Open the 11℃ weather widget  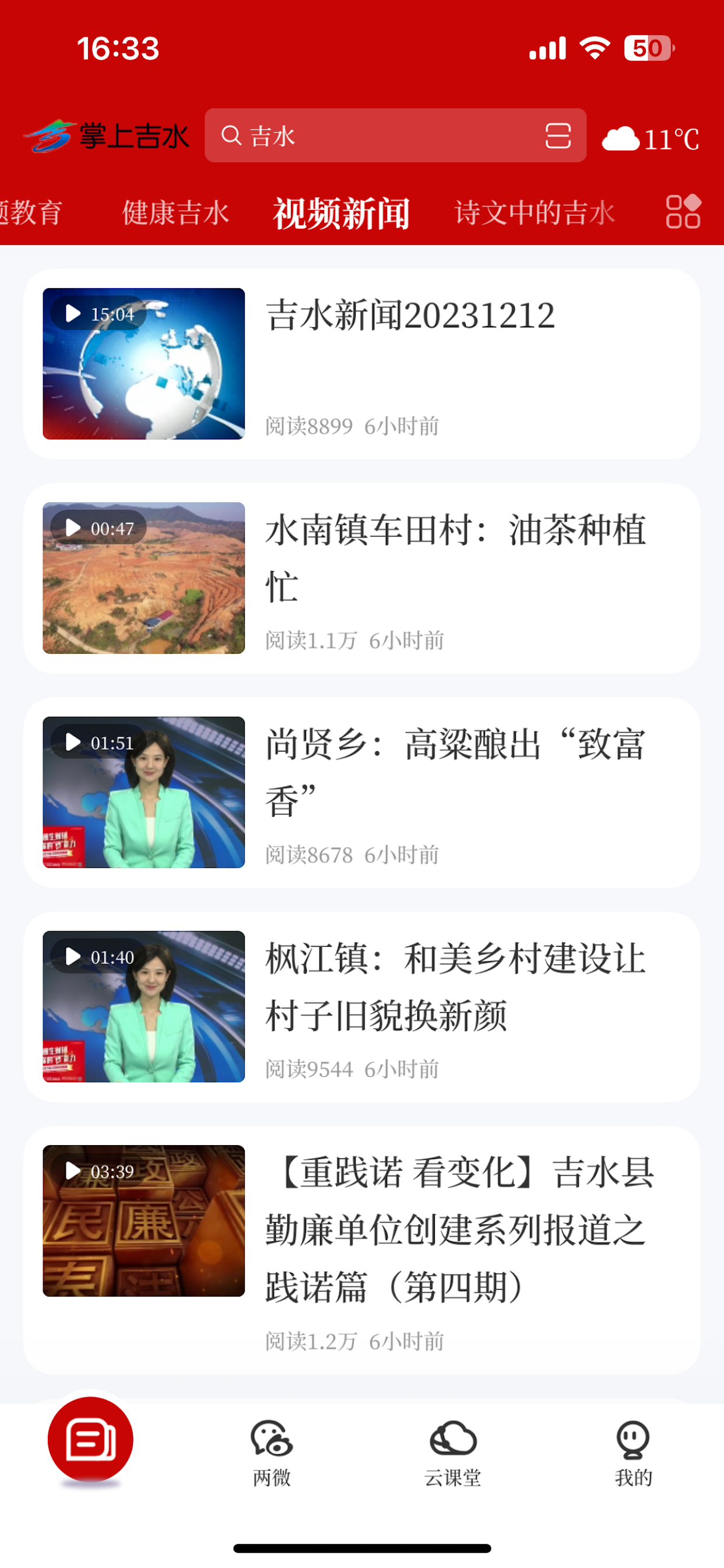click(651, 139)
